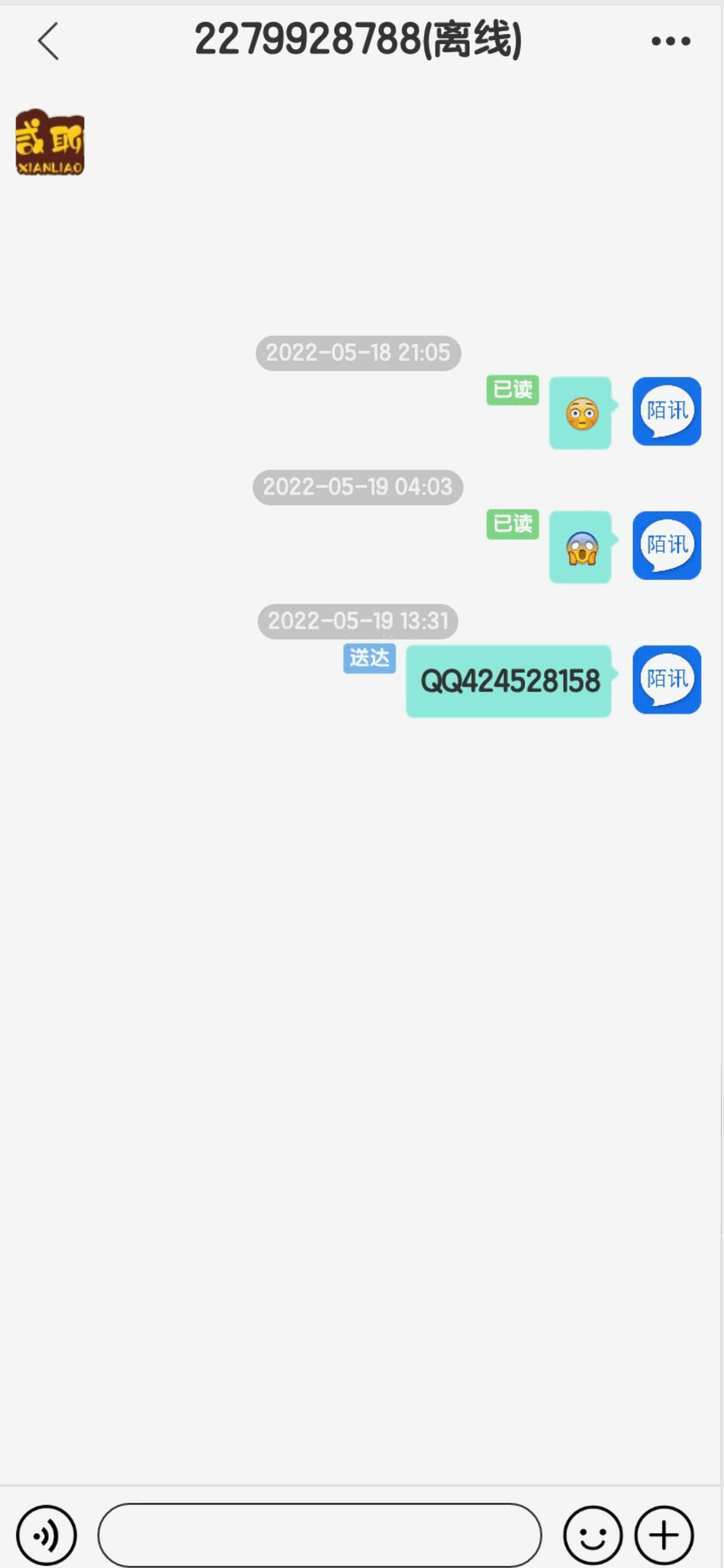This screenshot has width=724, height=1568.
Task: Switch to voice message input
Action: click(x=46, y=1535)
